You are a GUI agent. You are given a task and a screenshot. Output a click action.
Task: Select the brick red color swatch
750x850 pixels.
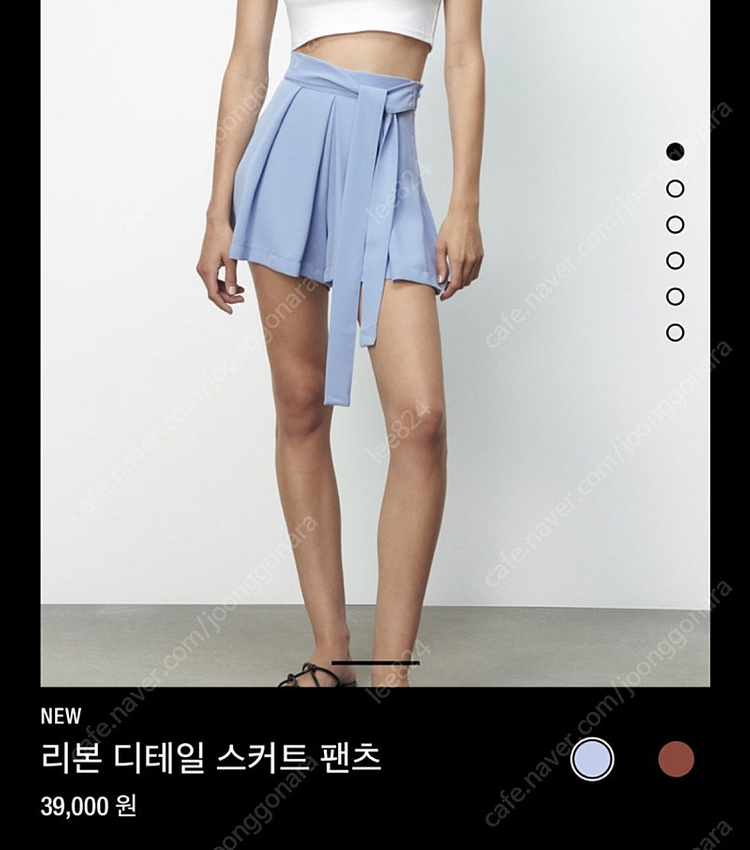pos(676,759)
